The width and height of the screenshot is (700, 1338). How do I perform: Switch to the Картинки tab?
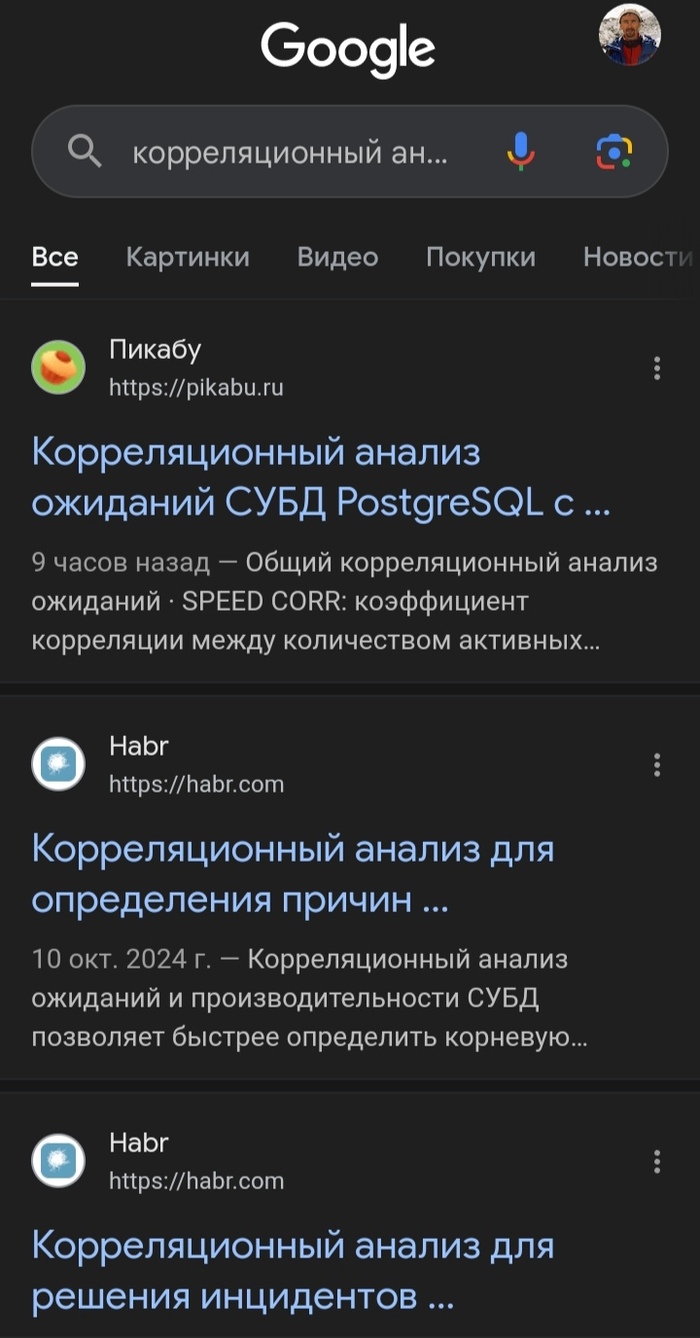[x=187, y=257]
